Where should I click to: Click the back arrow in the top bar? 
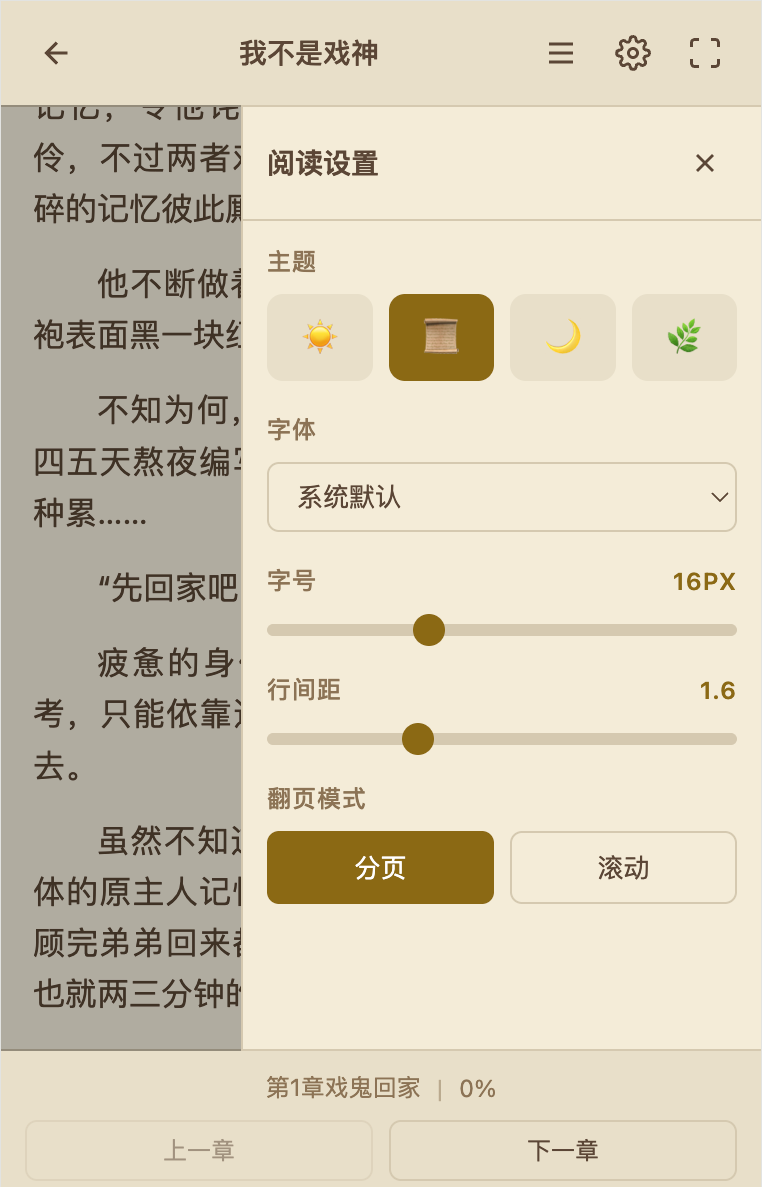pyautogui.click(x=55, y=53)
